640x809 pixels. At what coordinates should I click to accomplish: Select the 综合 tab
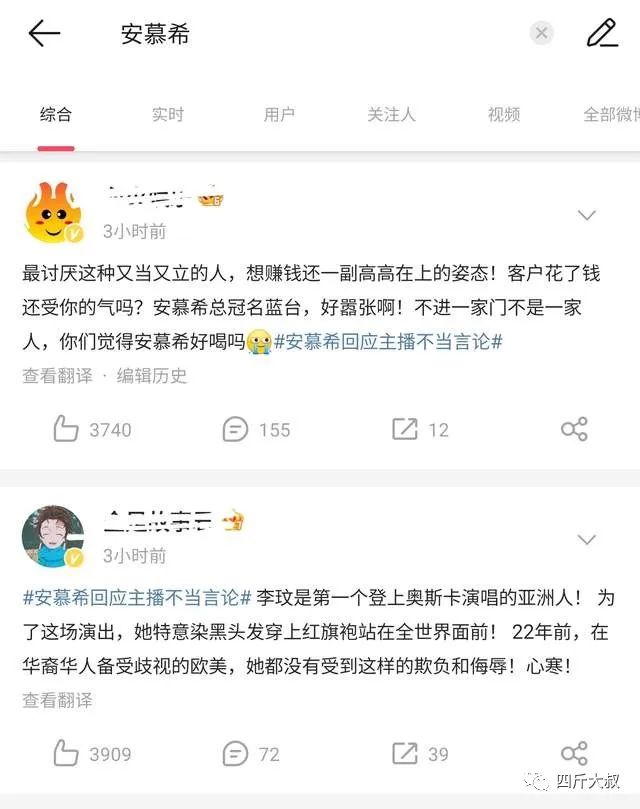56,115
